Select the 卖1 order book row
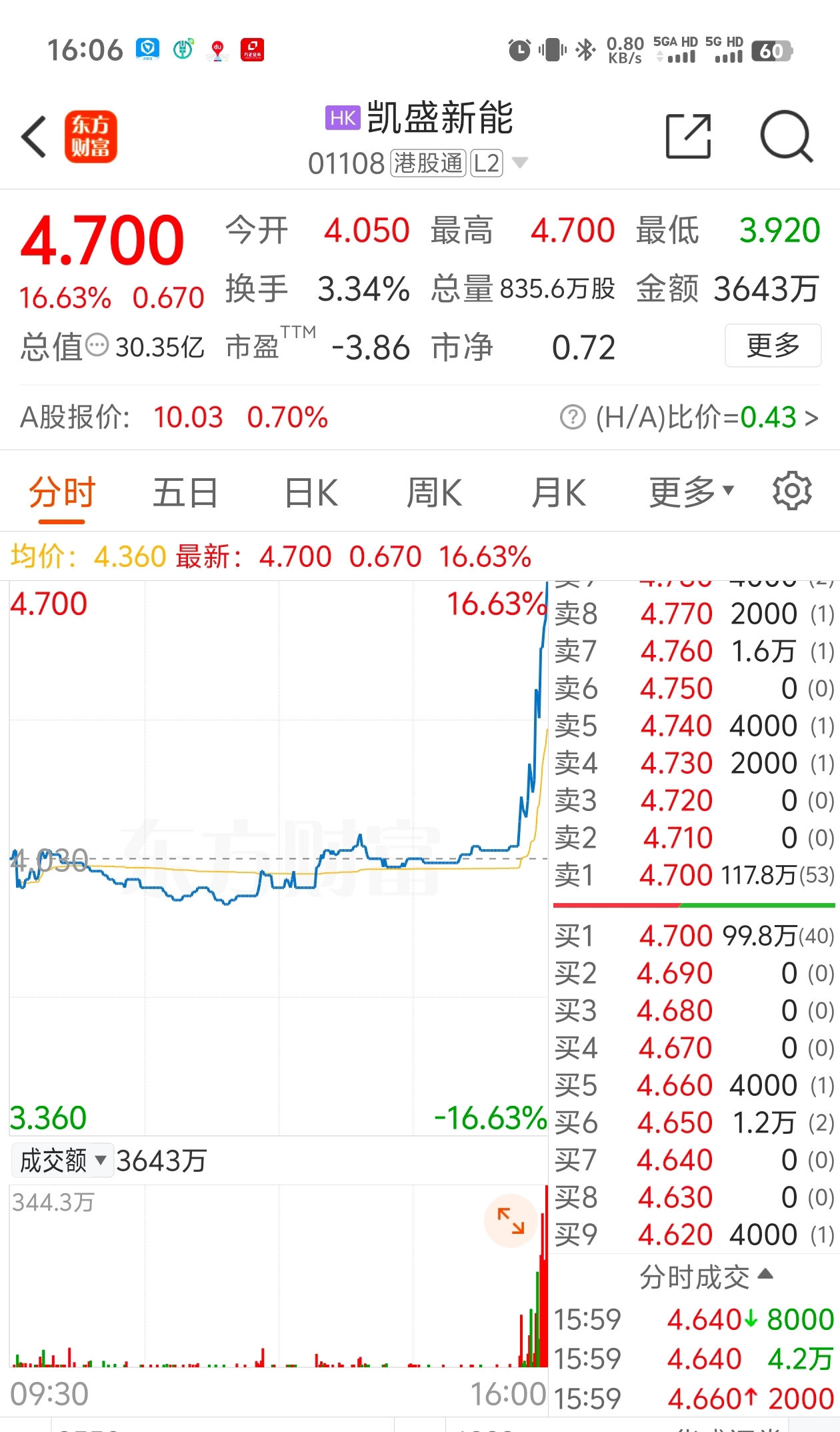Viewport: 840px width, 1432px height. point(693,874)
